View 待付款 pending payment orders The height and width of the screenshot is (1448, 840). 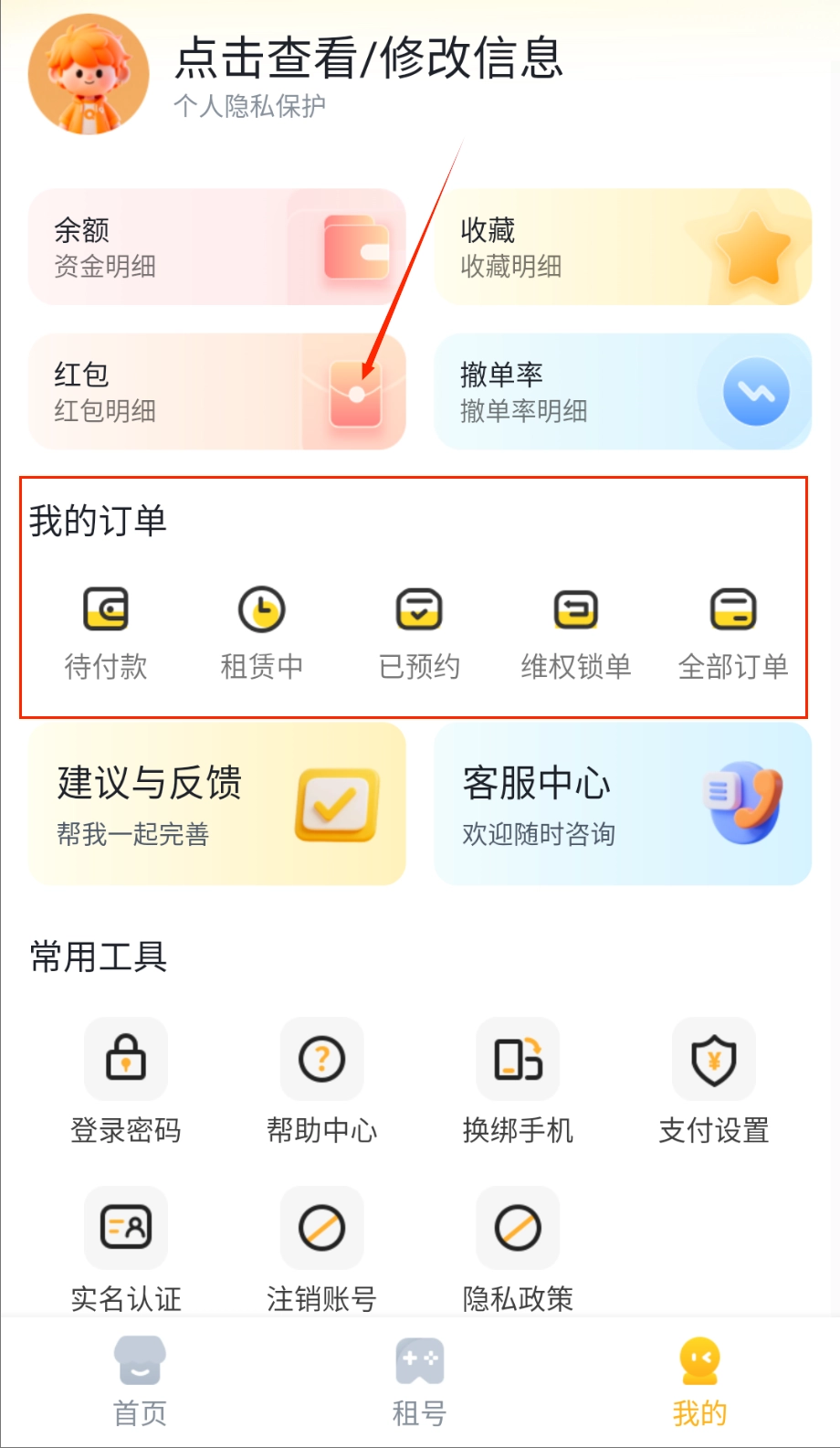click(106, 632)
